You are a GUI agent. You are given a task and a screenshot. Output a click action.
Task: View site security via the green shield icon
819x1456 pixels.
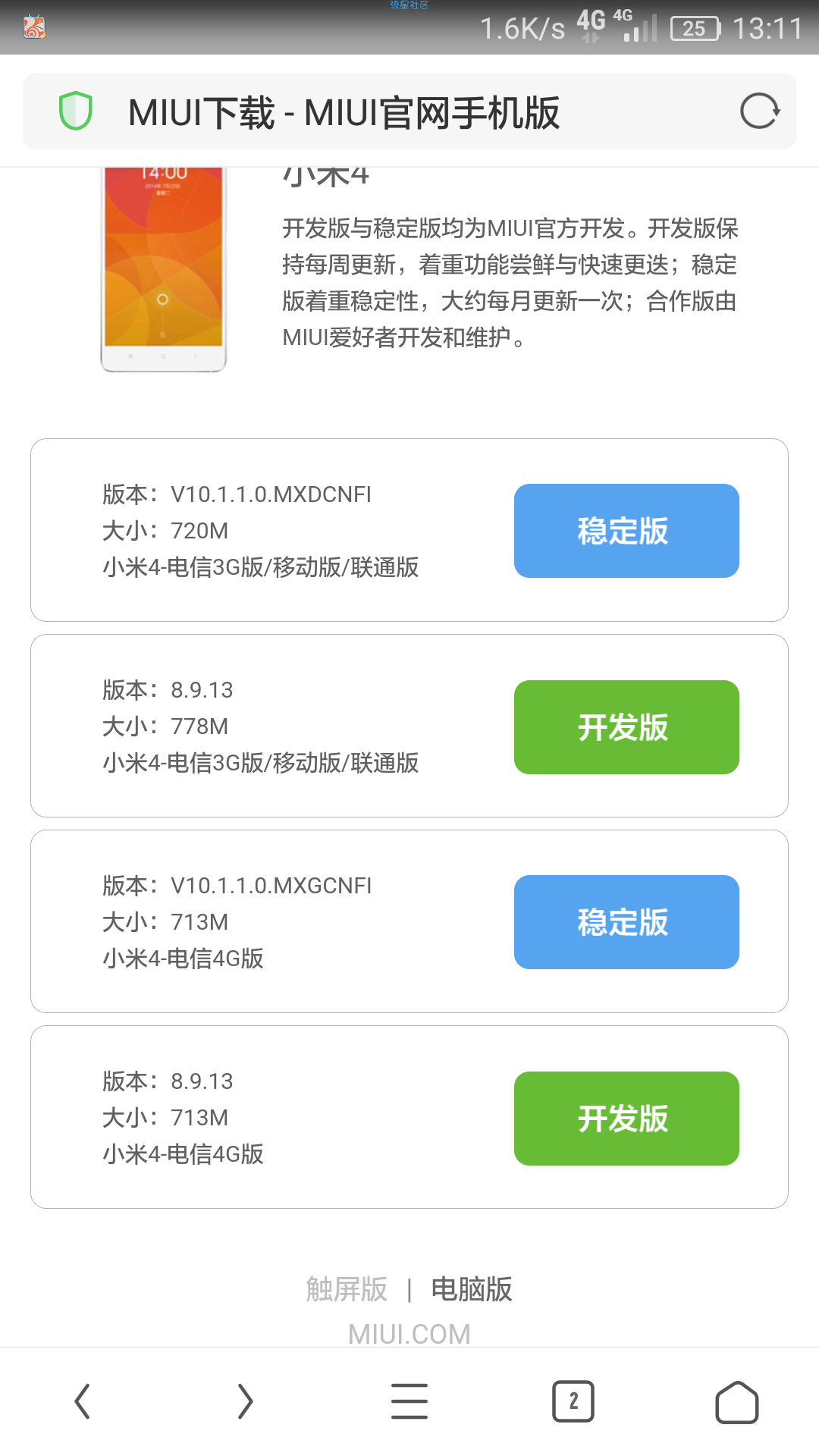[x=76, y=111]
